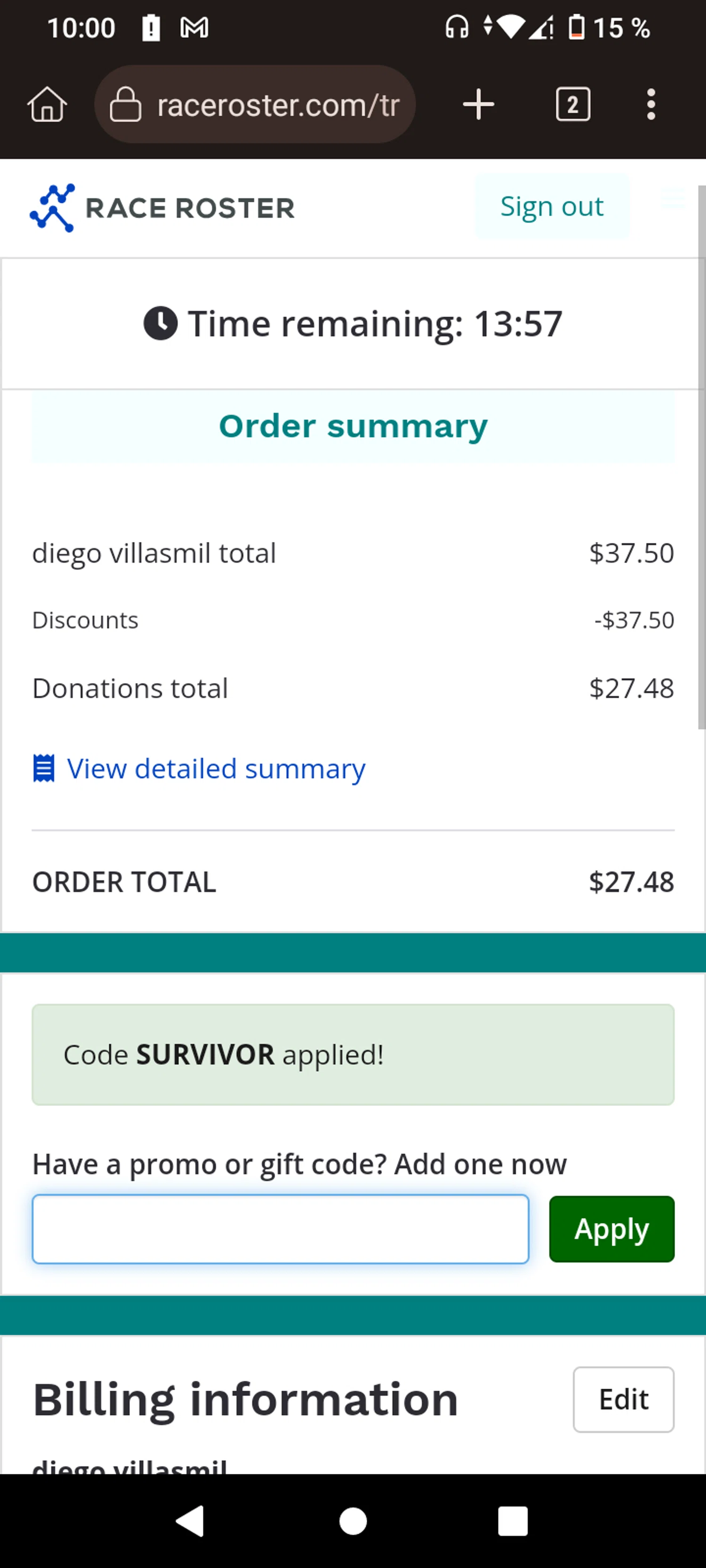The height and width of the screenshot is (1568, 706).
Task: Open the raceroster.com address bar
Action: pyautogui.click(x=255, y=104)
